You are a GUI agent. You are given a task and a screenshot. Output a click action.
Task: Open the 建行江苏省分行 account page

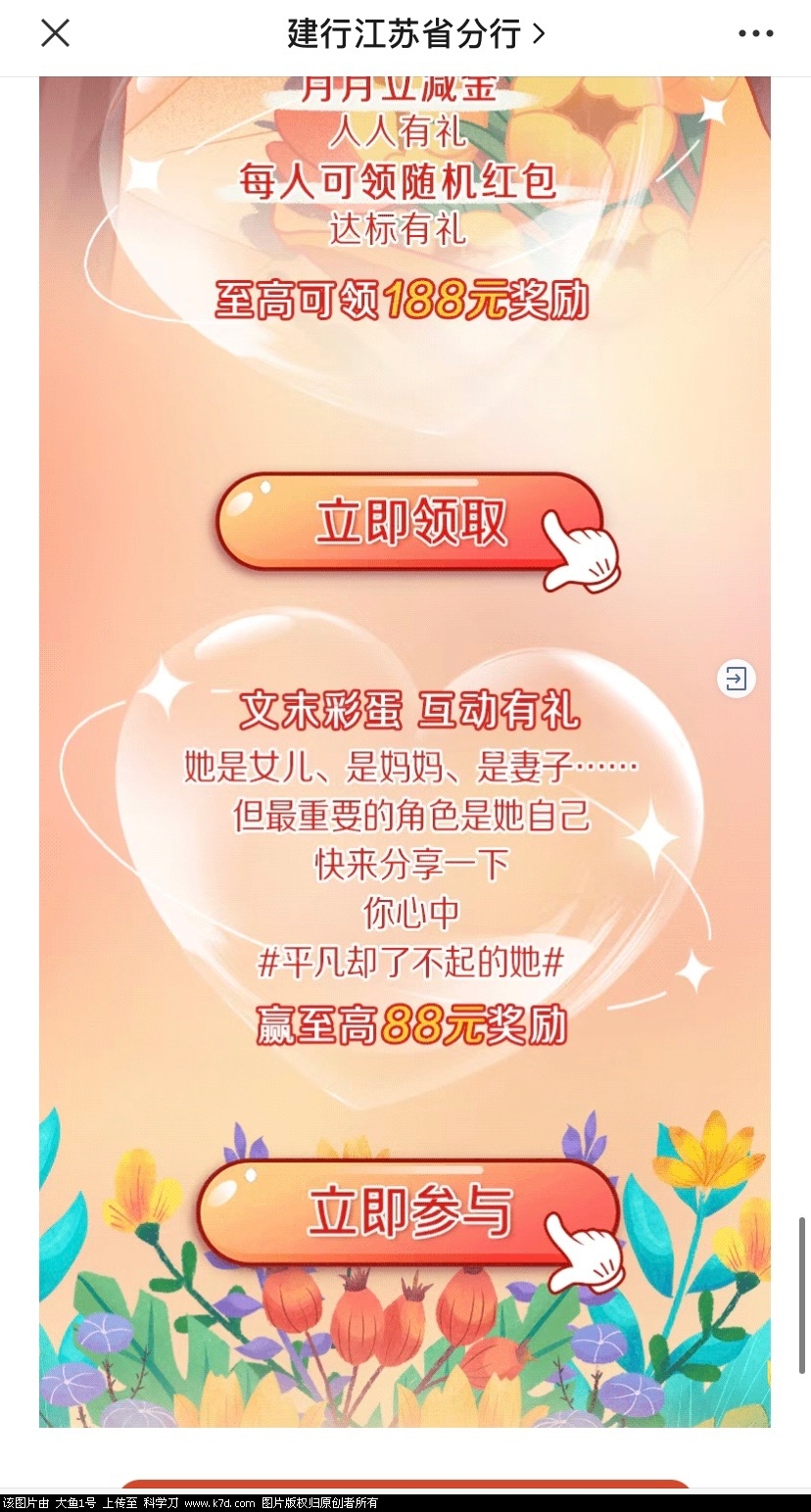[x=415, y=34]
